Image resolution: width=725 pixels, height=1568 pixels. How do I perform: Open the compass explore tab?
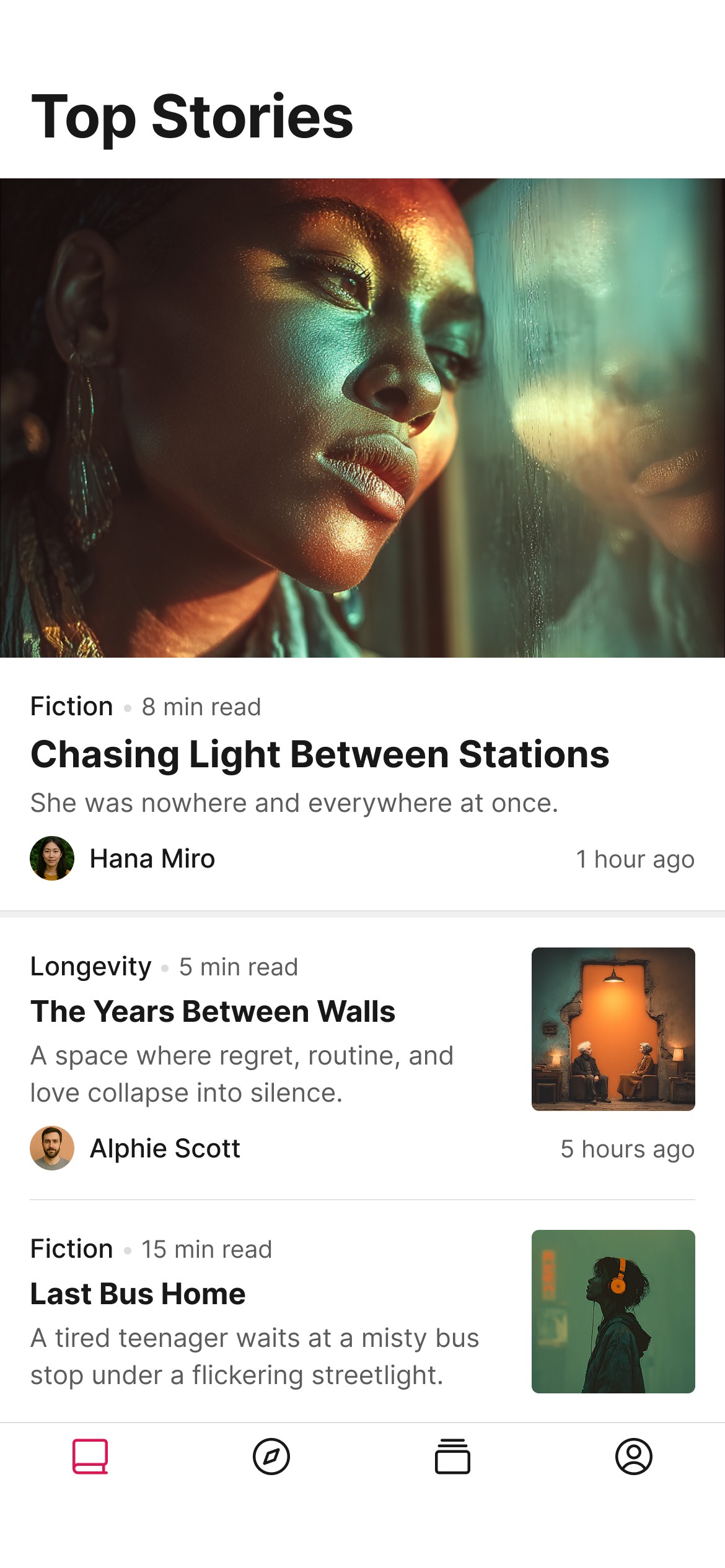(x=271, y=1457)
